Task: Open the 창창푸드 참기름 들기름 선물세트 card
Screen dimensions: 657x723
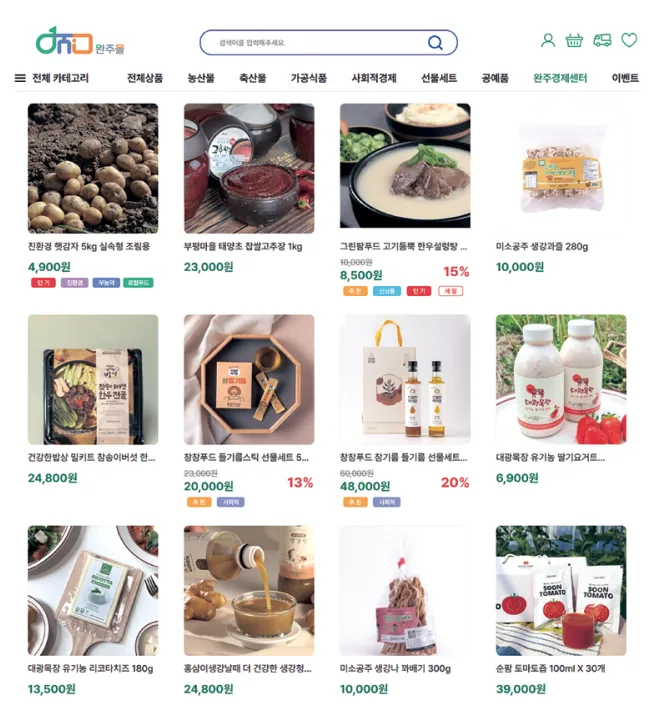Action: tap(405, 380)
